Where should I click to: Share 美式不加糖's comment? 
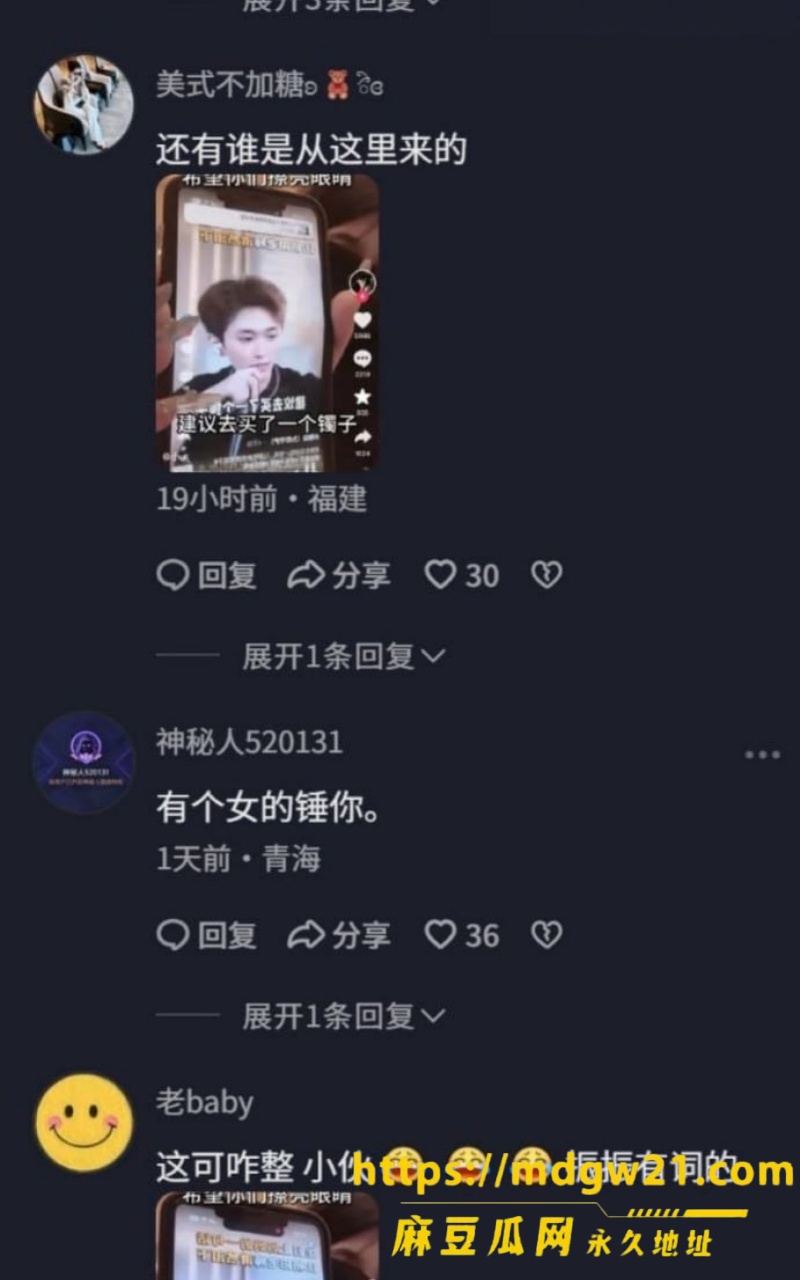[x=339, y=575]
